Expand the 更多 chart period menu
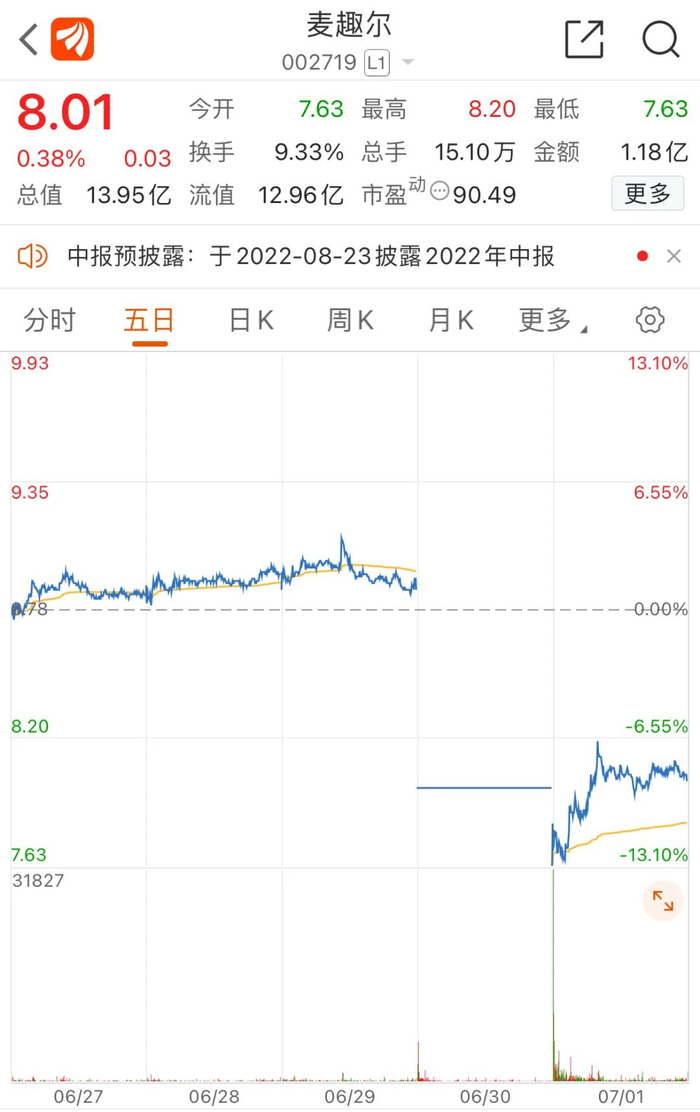The height and width of the screenshot is (1112, 700). (552, 320)
